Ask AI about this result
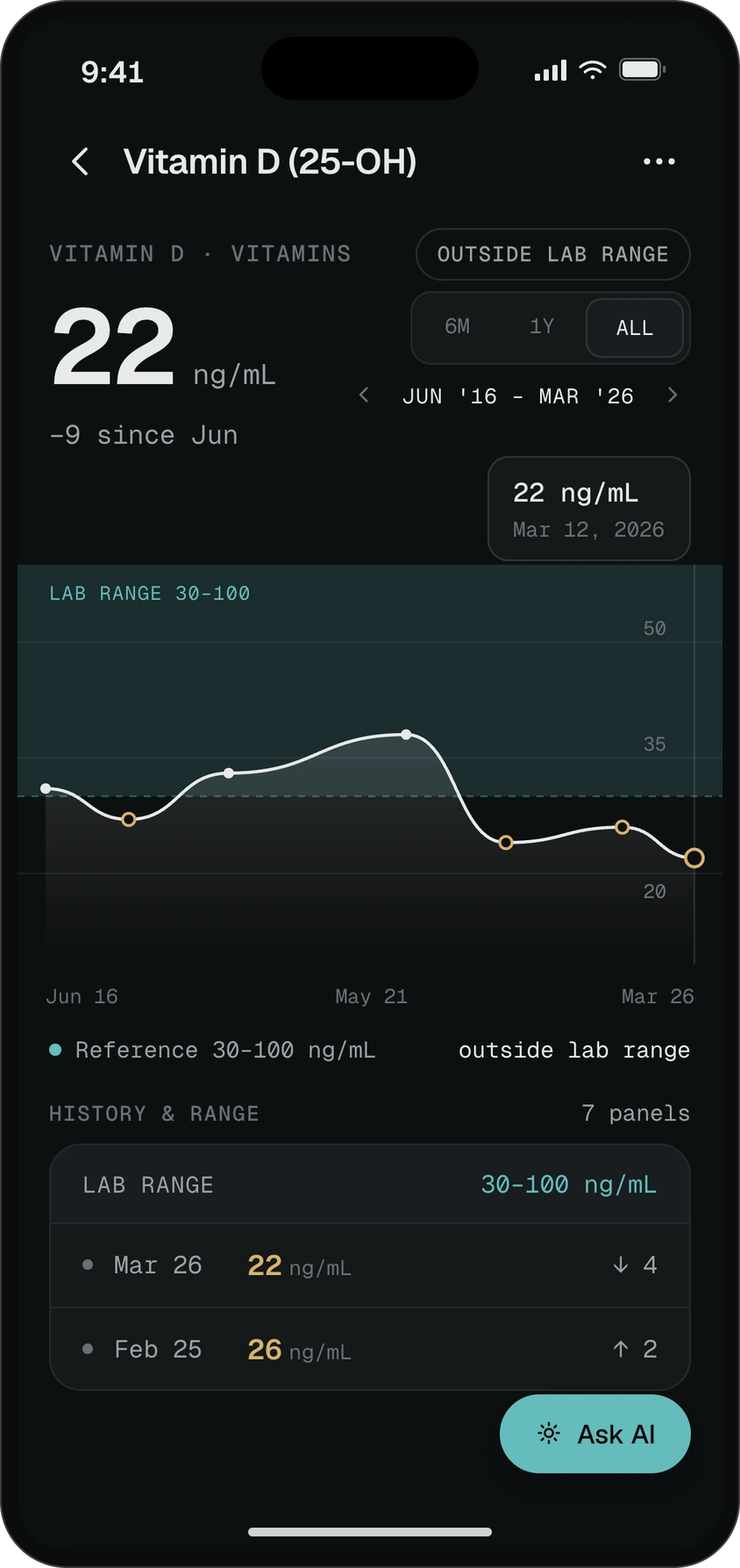740x1568 pixels. click(x=595, y=1434)
